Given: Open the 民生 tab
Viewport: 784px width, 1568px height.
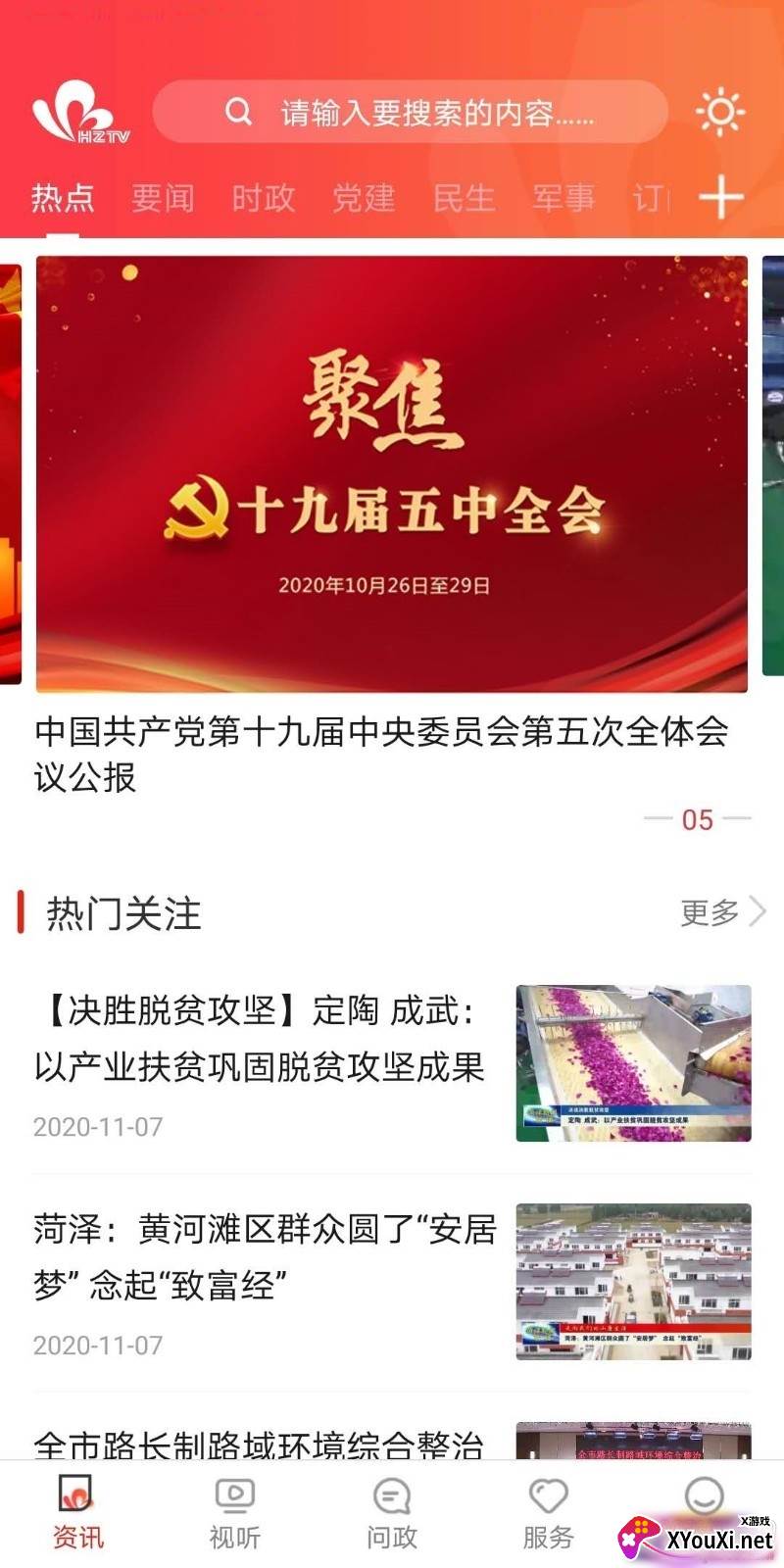Looking at the screenshot, I should point(464,198).
